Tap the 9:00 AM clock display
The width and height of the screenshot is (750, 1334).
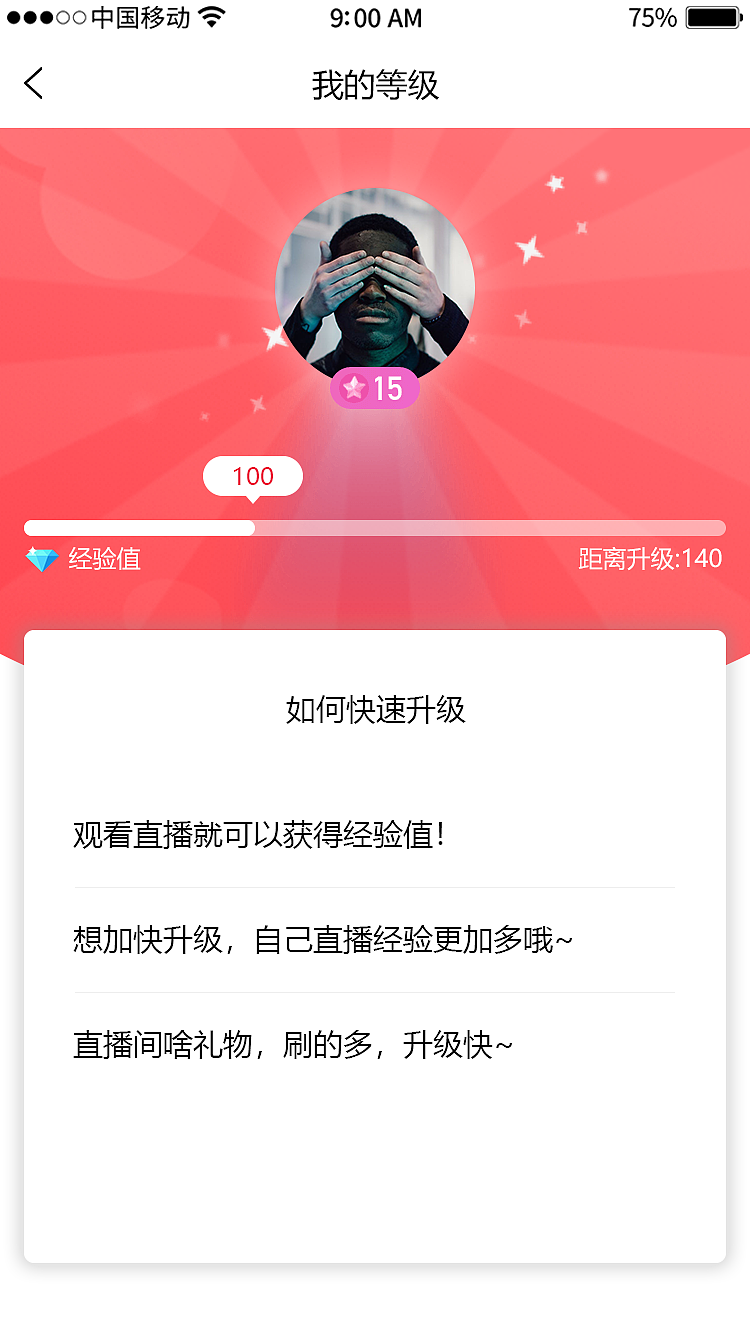[375, 17]
